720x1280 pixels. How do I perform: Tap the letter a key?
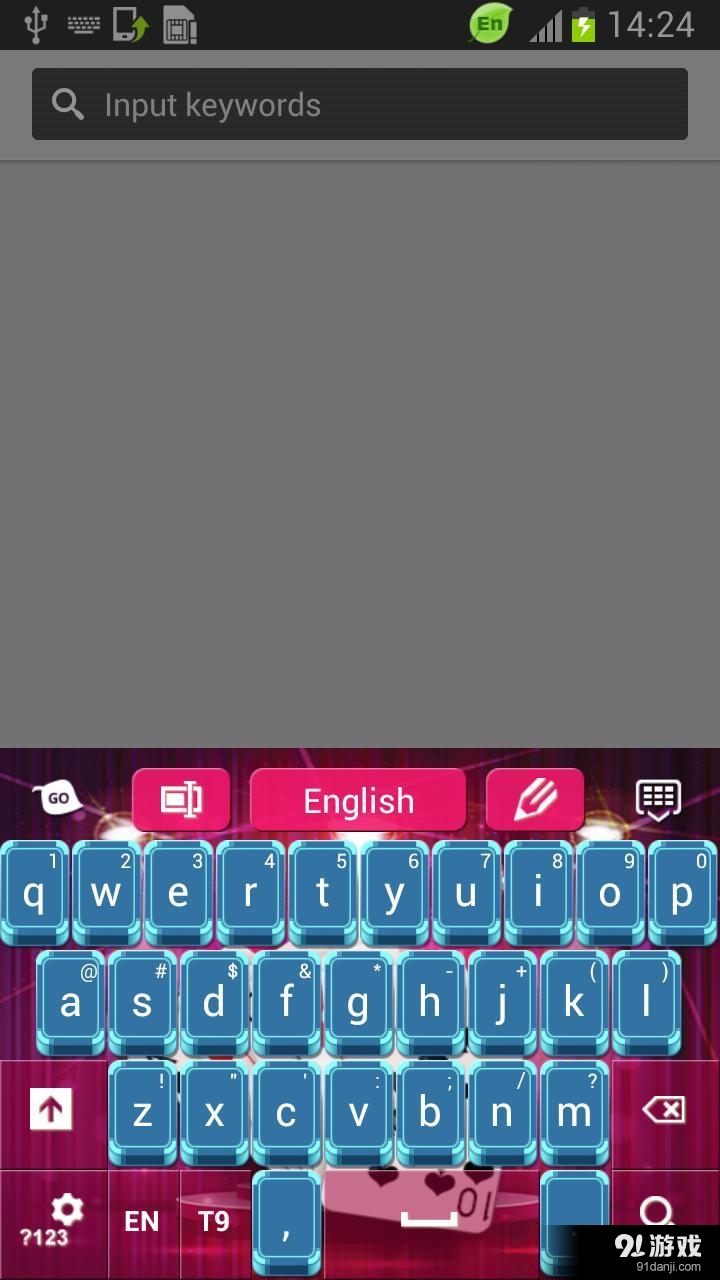pyautogui.click(x=70, y=1000)
